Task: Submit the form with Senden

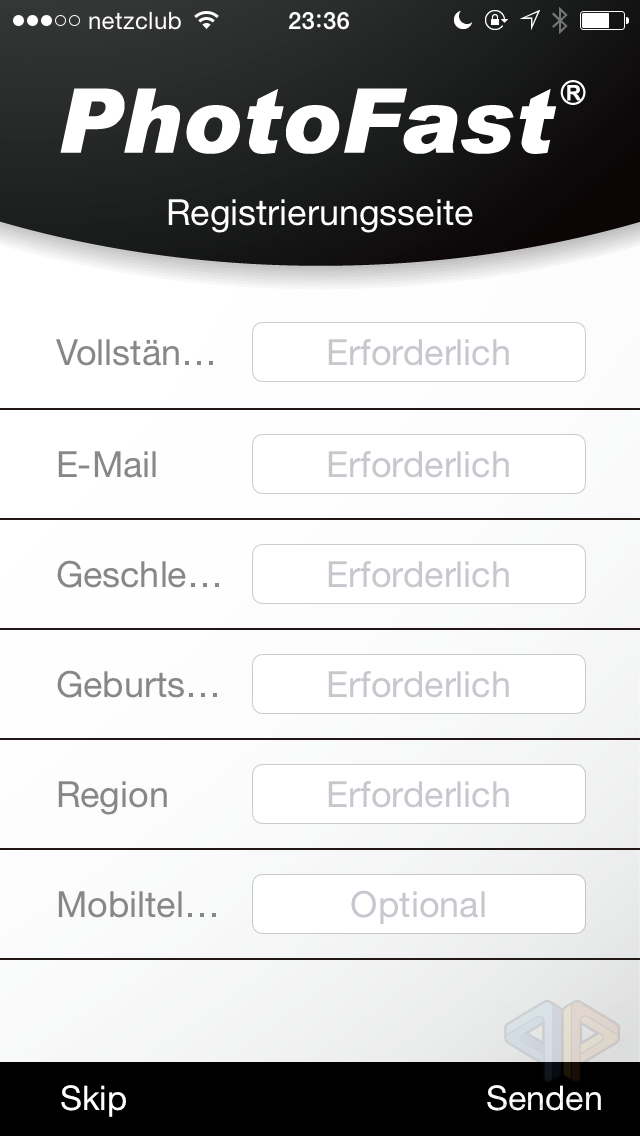Action: tap(544, 1098)
